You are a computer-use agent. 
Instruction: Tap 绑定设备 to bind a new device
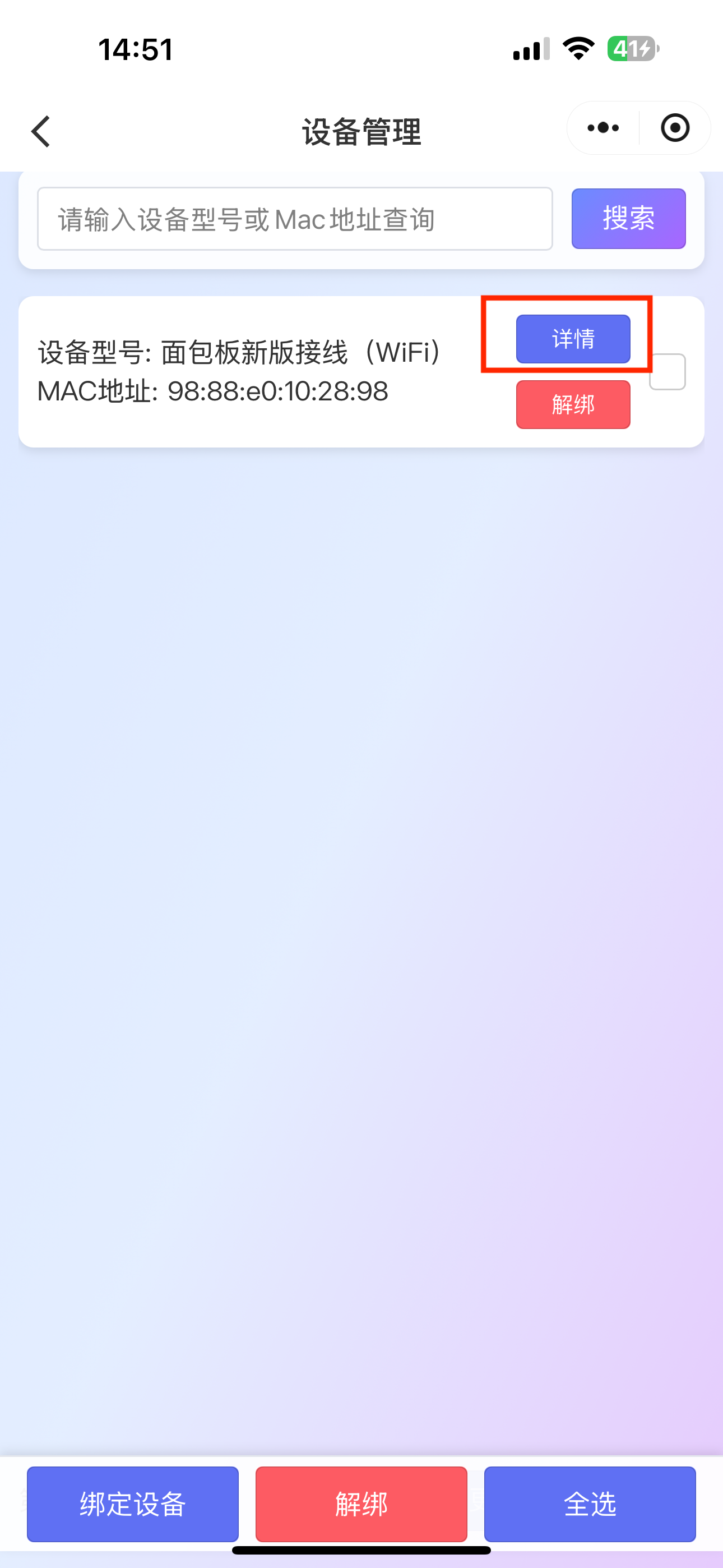click(x=133, y=1504)
